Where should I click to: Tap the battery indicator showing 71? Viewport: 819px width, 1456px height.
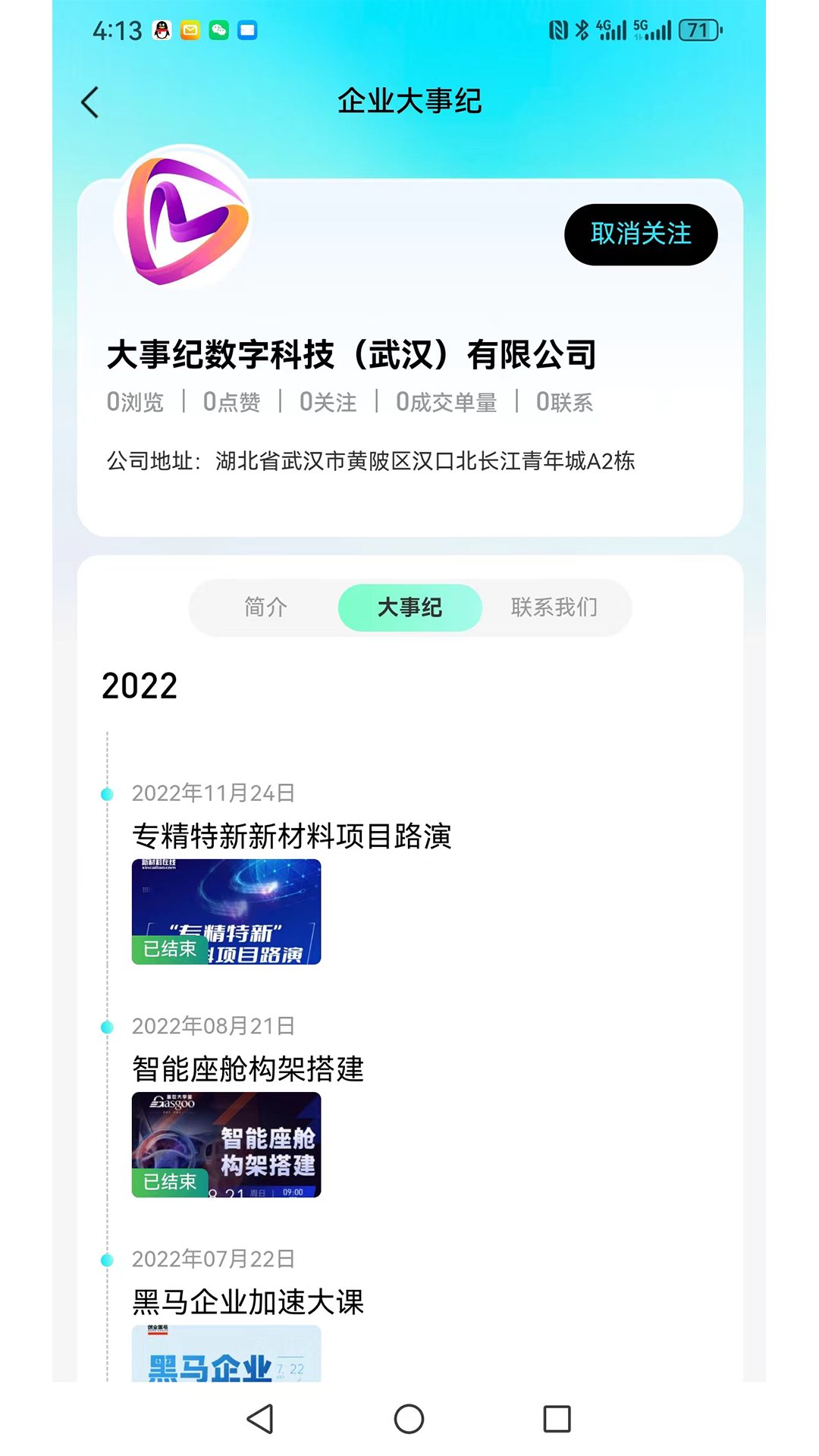coord(698,30)
